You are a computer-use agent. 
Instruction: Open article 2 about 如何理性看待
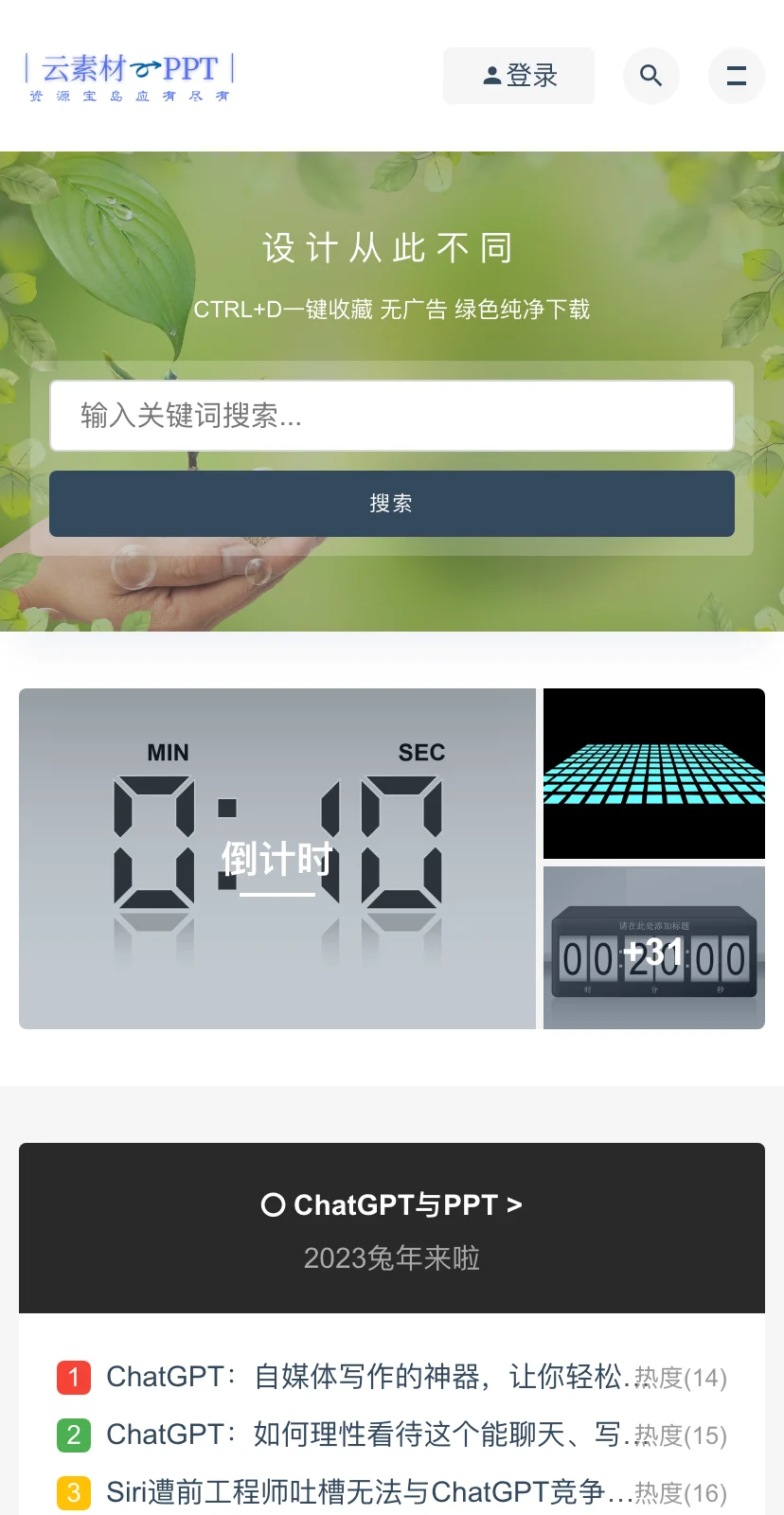point(365,1435)
